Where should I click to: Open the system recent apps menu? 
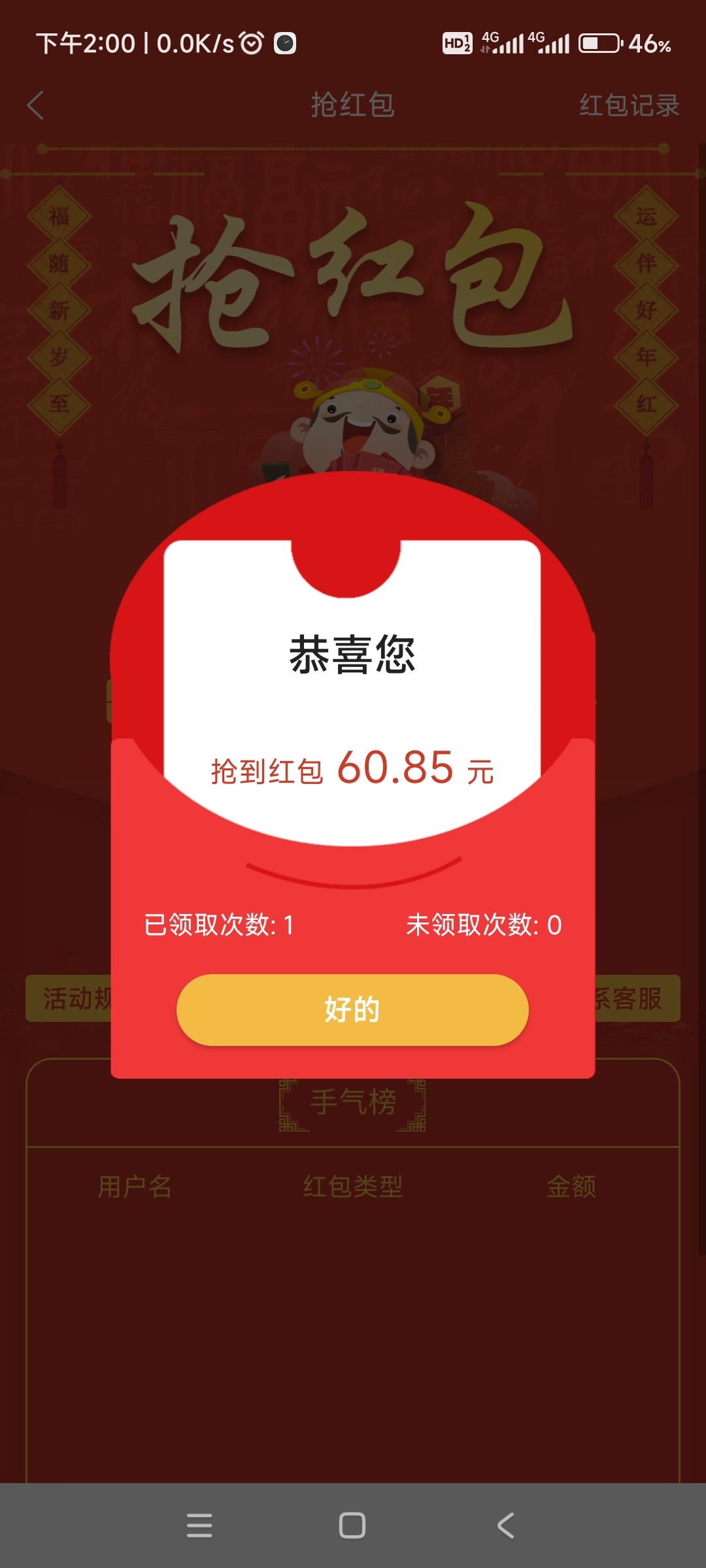click(x=199, y=1526)
